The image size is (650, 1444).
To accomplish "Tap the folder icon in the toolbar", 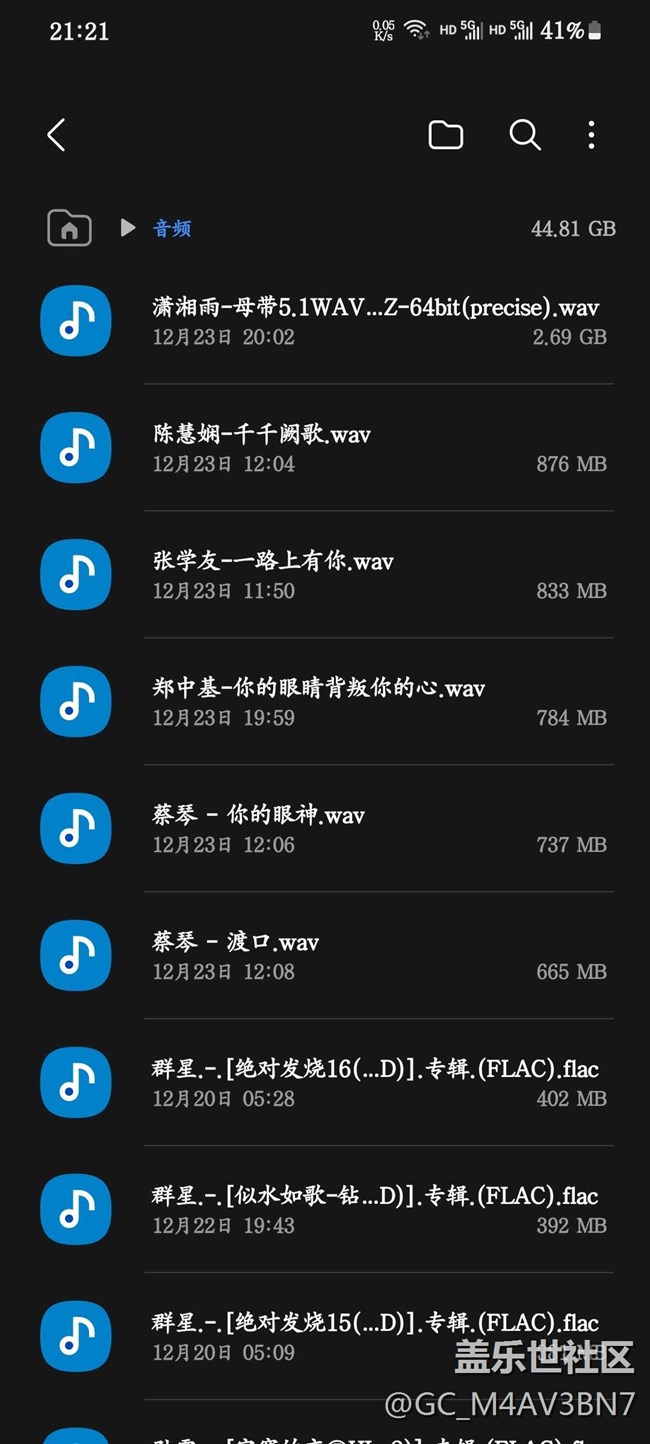I will (445, 135).
